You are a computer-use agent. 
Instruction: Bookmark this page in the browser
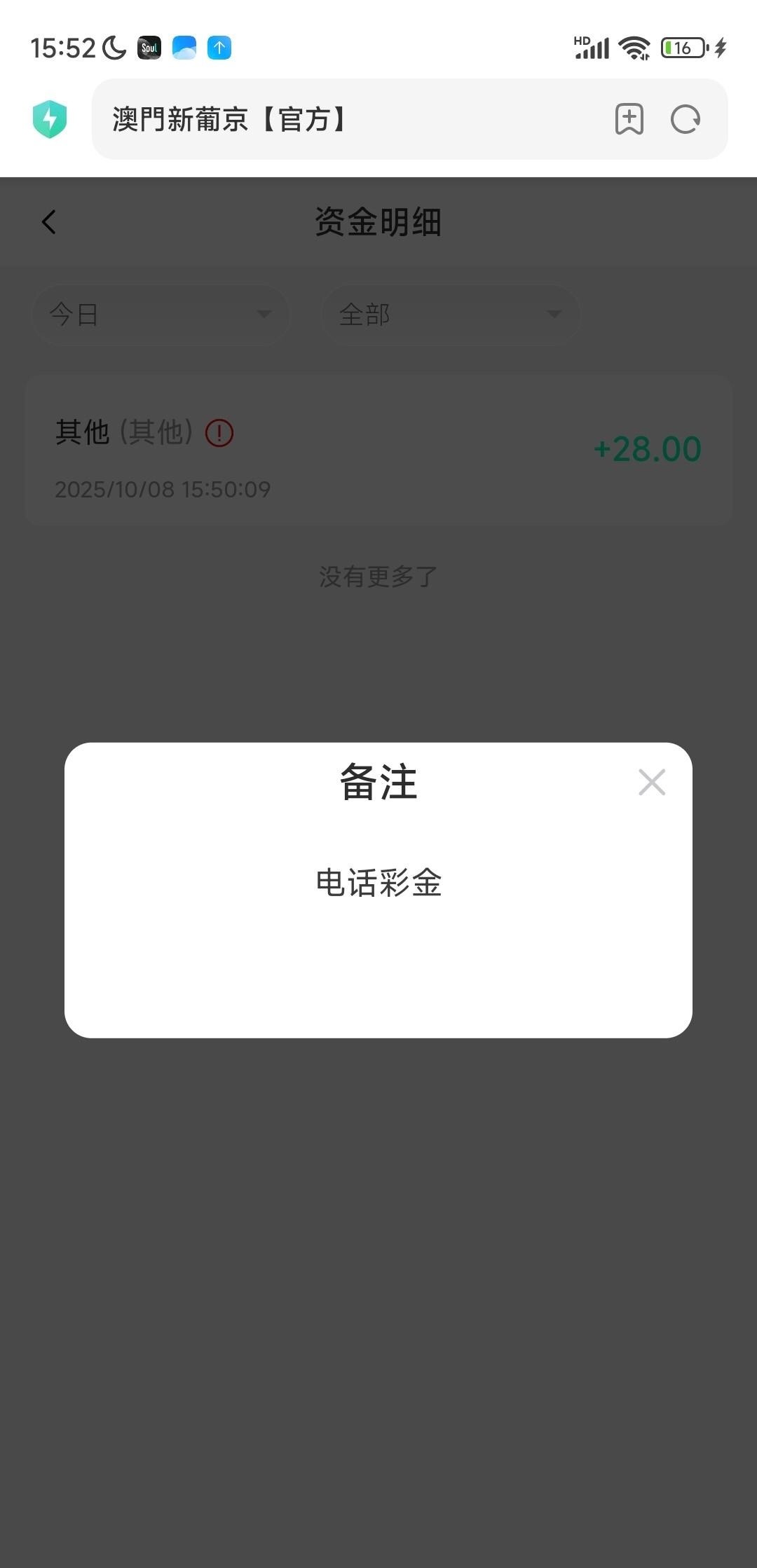click(629, 119)
